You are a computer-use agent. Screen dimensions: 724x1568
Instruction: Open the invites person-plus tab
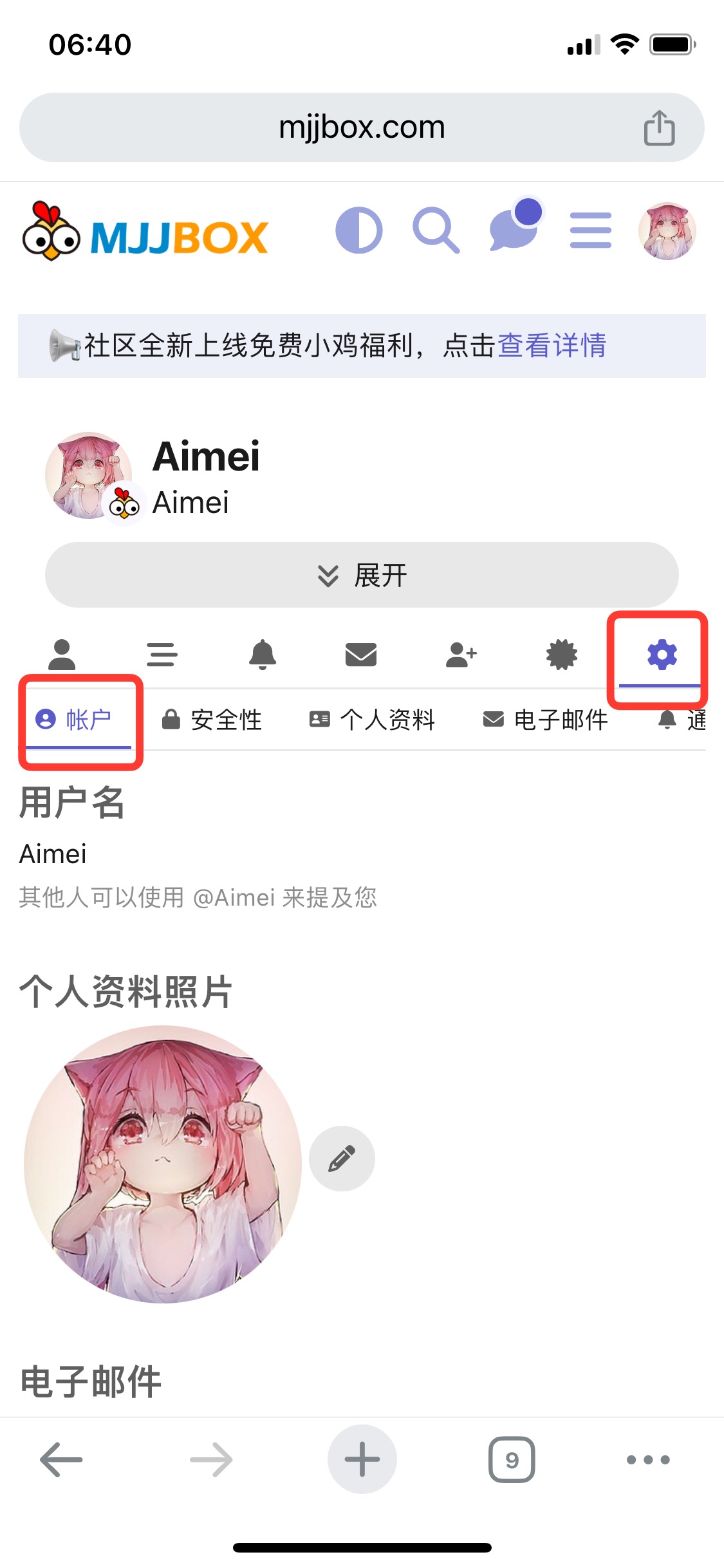(461, 655)
